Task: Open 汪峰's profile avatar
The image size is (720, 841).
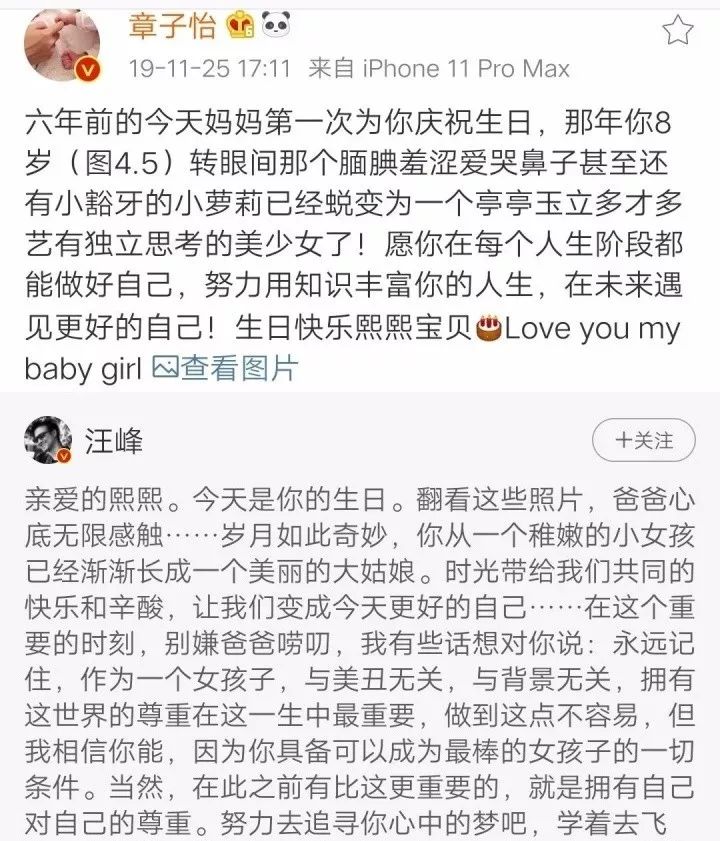Action: click(48, 442)
